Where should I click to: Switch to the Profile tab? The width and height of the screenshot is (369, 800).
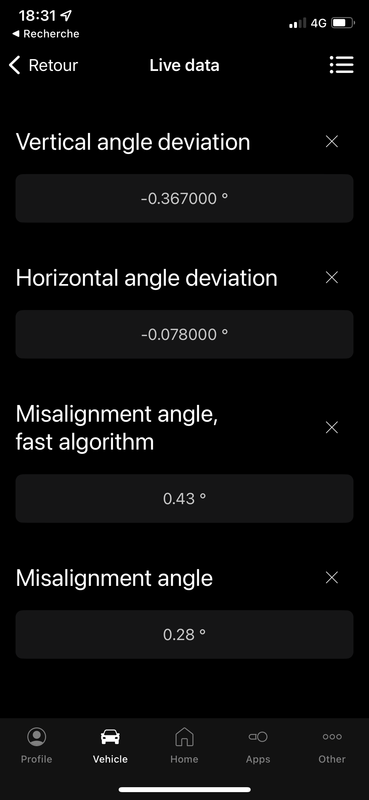(36, 745)
